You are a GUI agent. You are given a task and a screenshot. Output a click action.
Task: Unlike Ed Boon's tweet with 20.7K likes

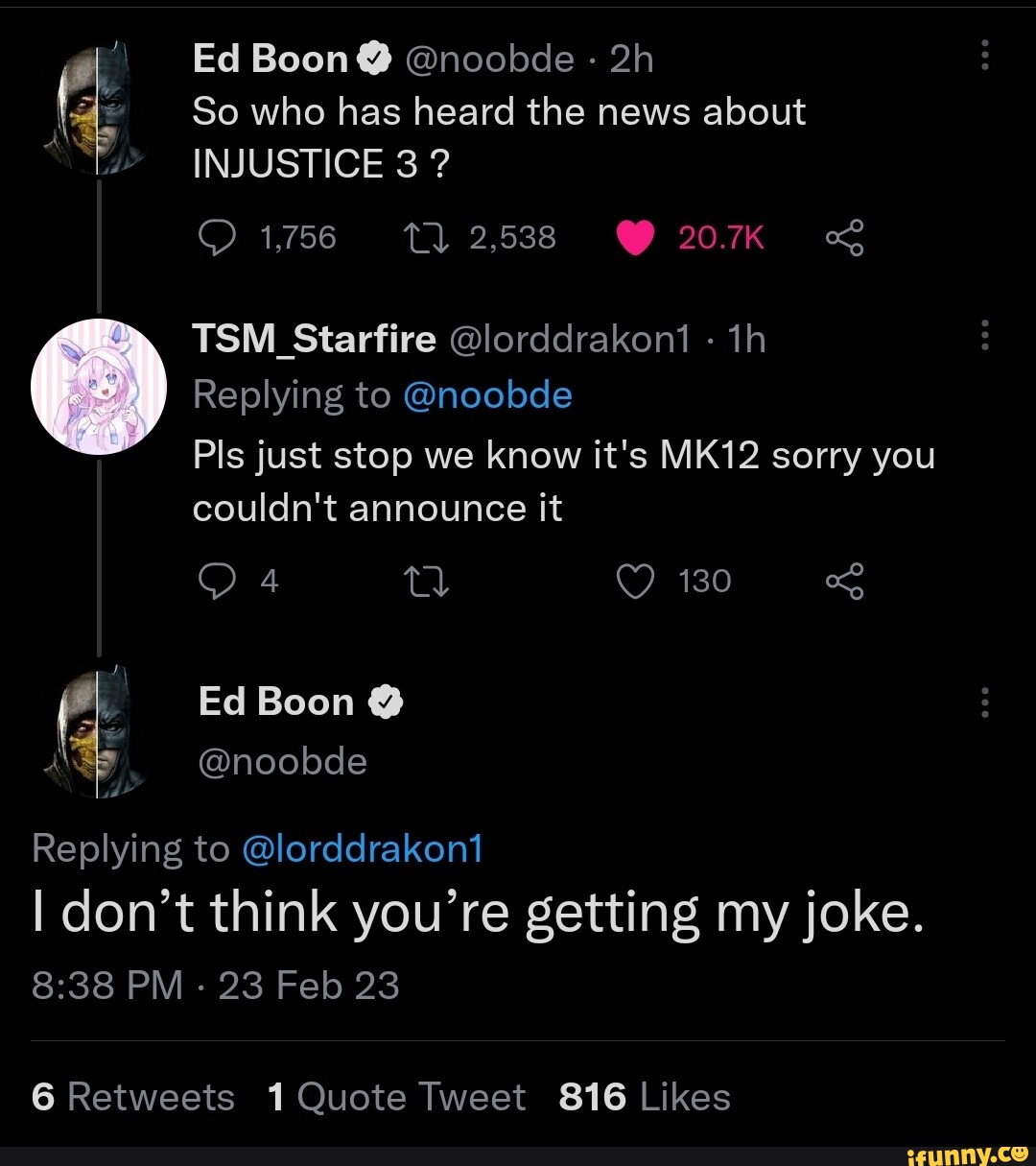[x=635, y=238]
